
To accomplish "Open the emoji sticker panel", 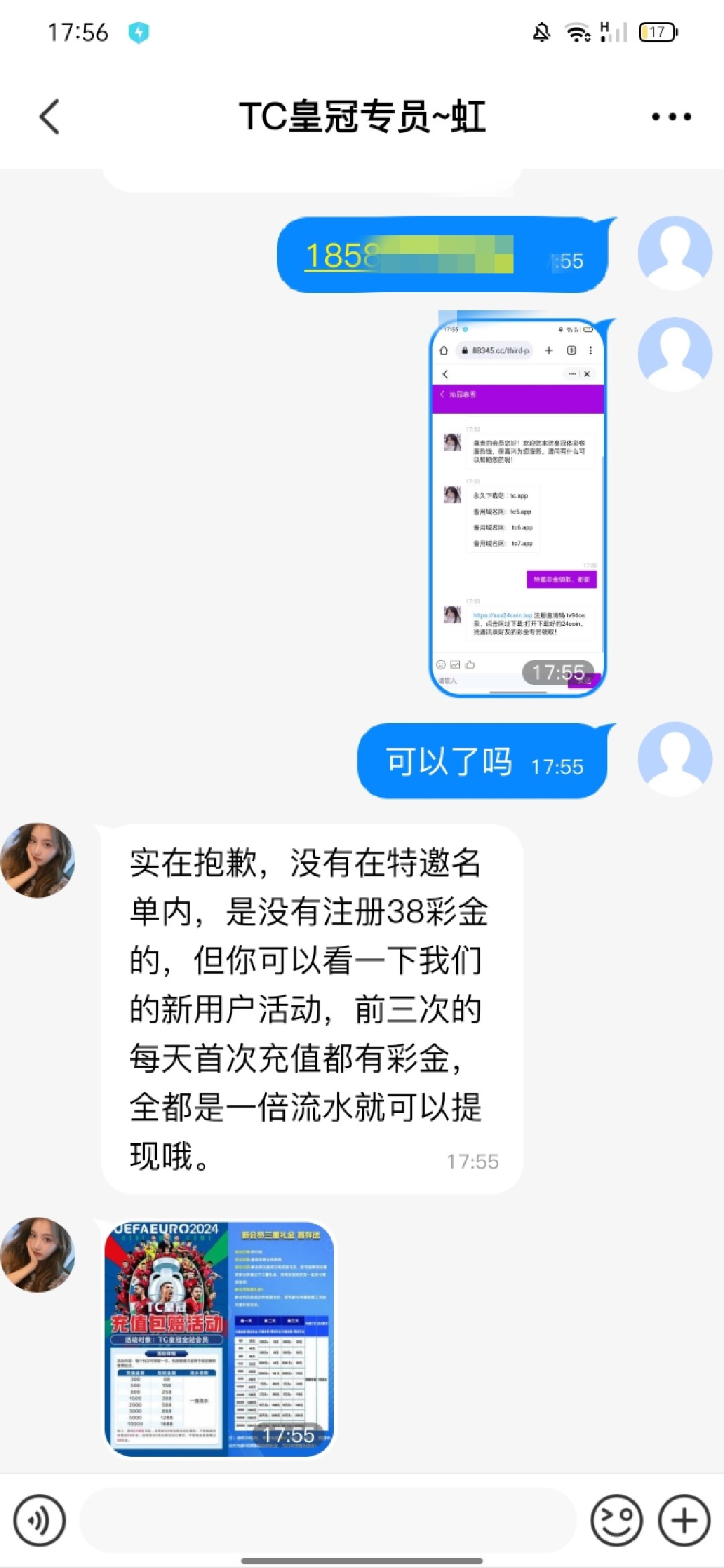I will pos(616,1520).
